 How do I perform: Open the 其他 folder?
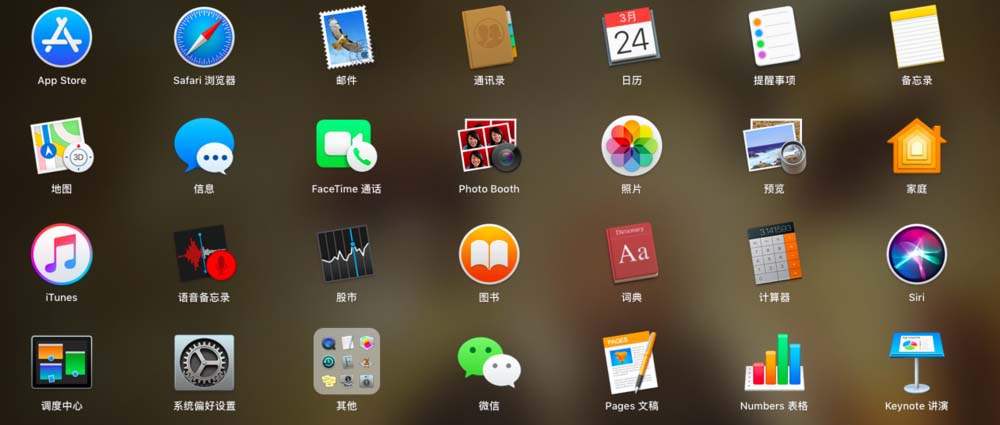[346, 362]
